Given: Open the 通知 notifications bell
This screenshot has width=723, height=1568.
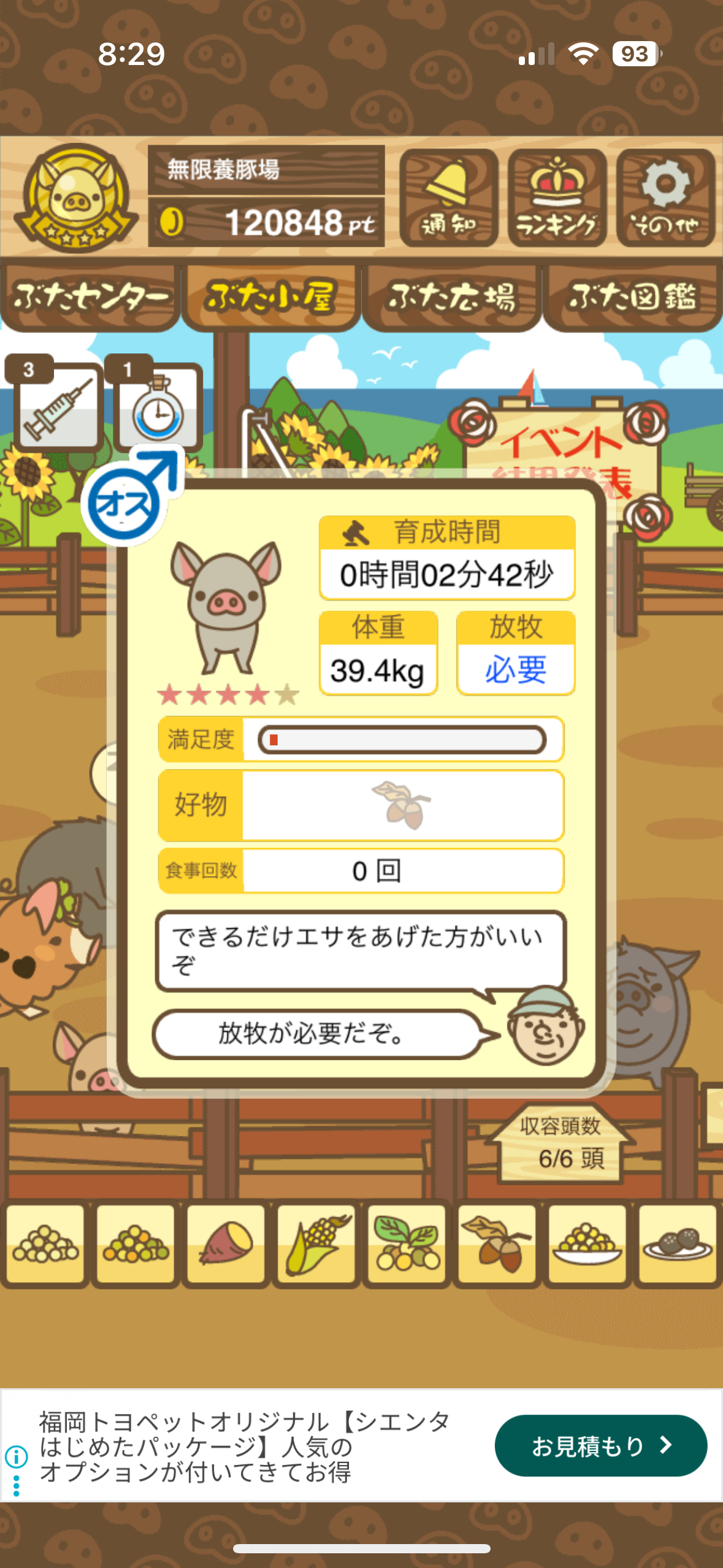Looking at the screenshot, I should (x=448, y=198).
